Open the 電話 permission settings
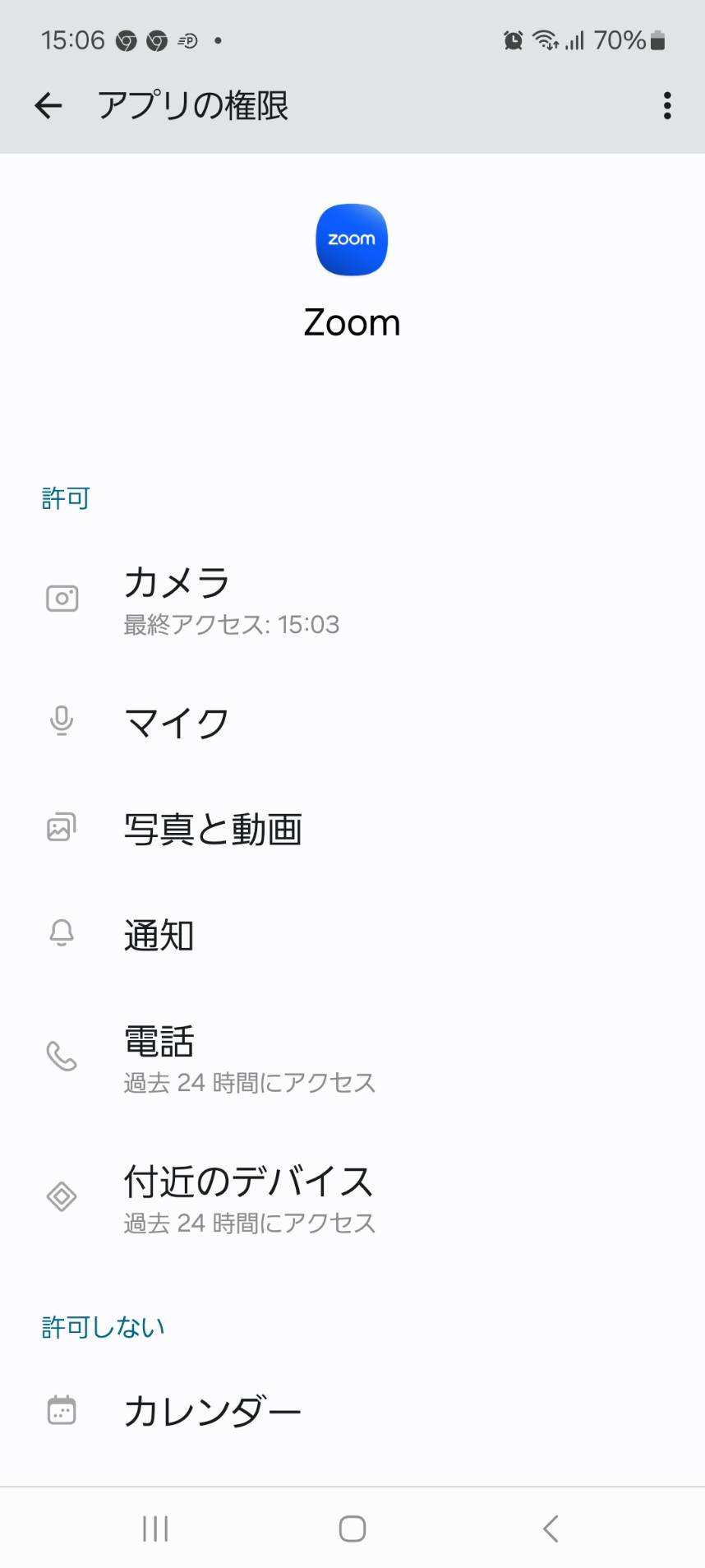Viewport: 705px width, 1568px height. click(352, 1058)
